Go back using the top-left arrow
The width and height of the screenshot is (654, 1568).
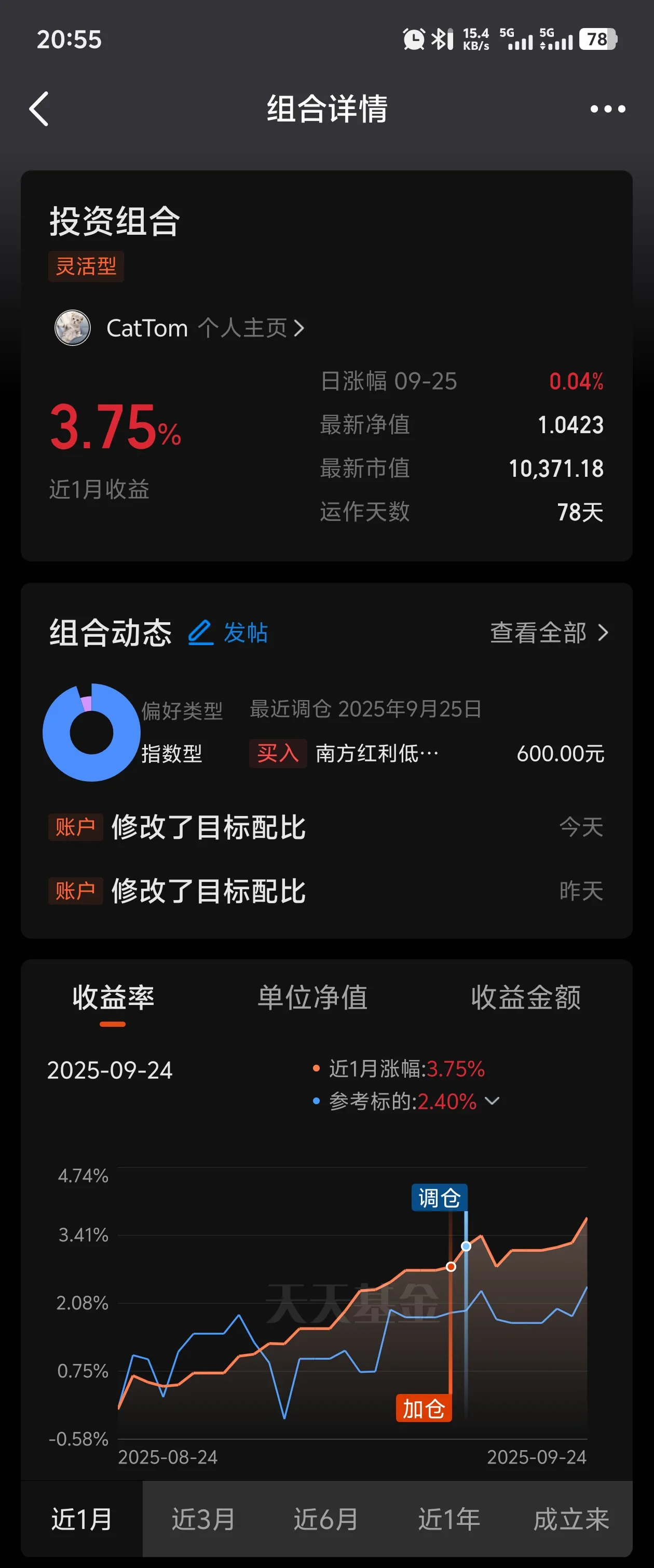point(39,109)
